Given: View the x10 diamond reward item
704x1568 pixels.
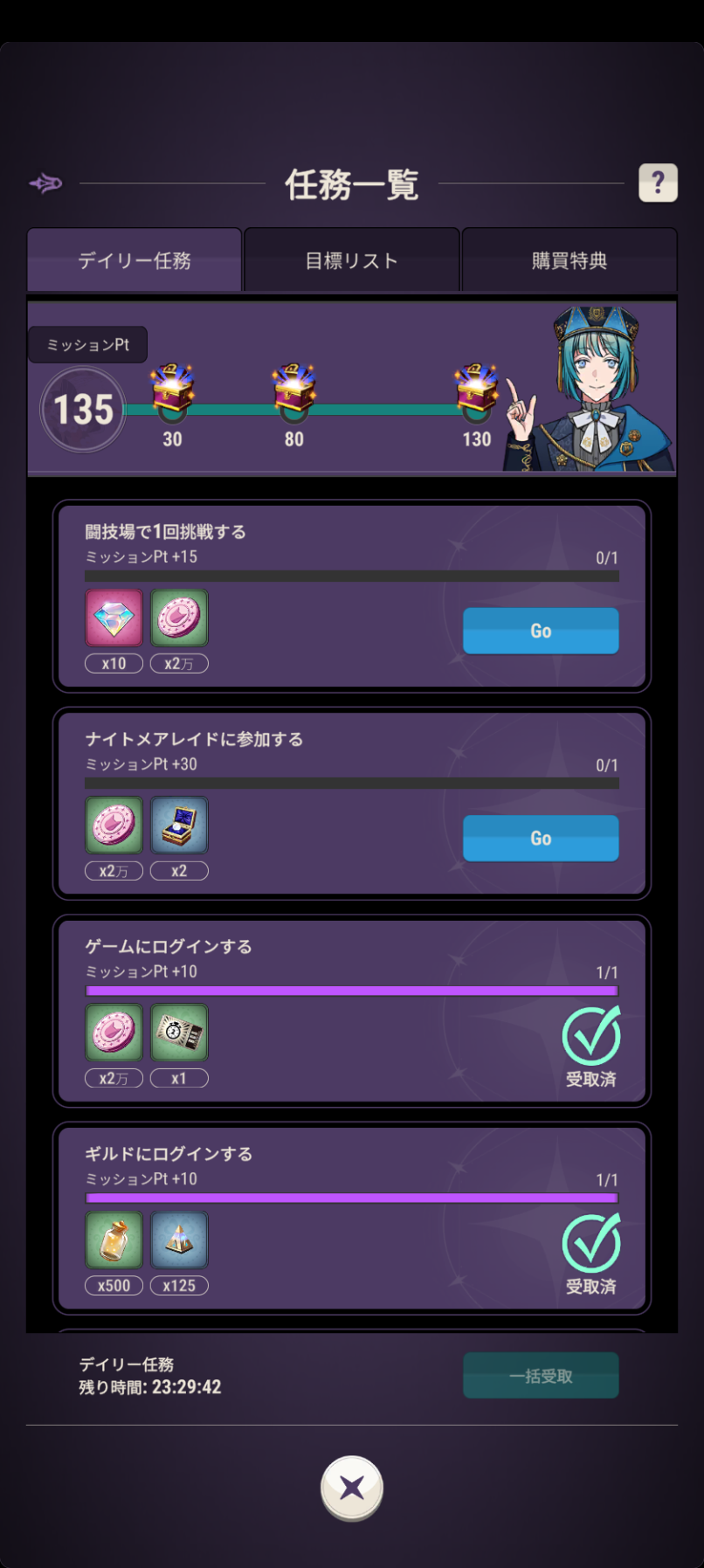Looking at the screenshot, I should point(114,618).
